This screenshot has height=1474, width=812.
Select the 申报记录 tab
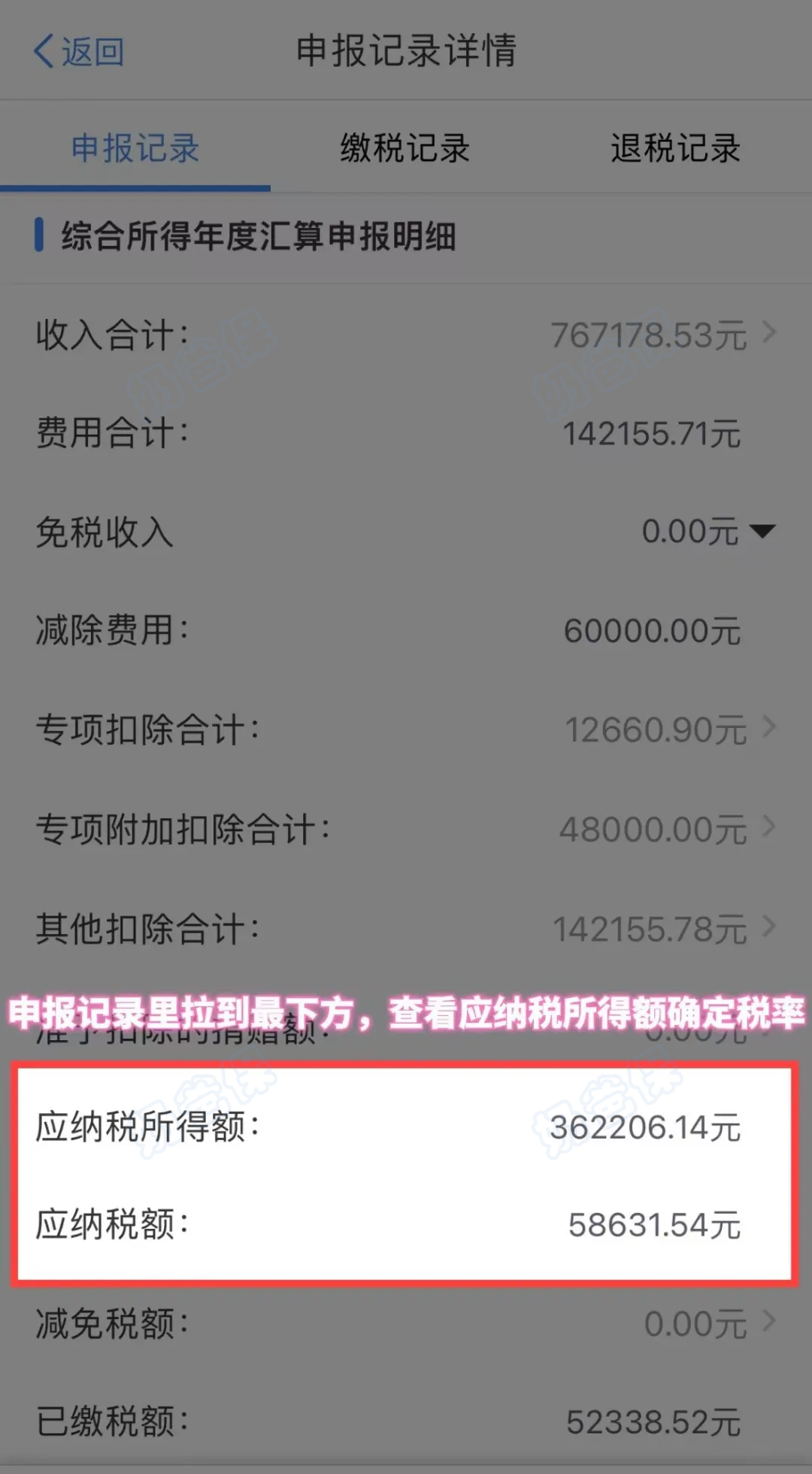[135, 148]
